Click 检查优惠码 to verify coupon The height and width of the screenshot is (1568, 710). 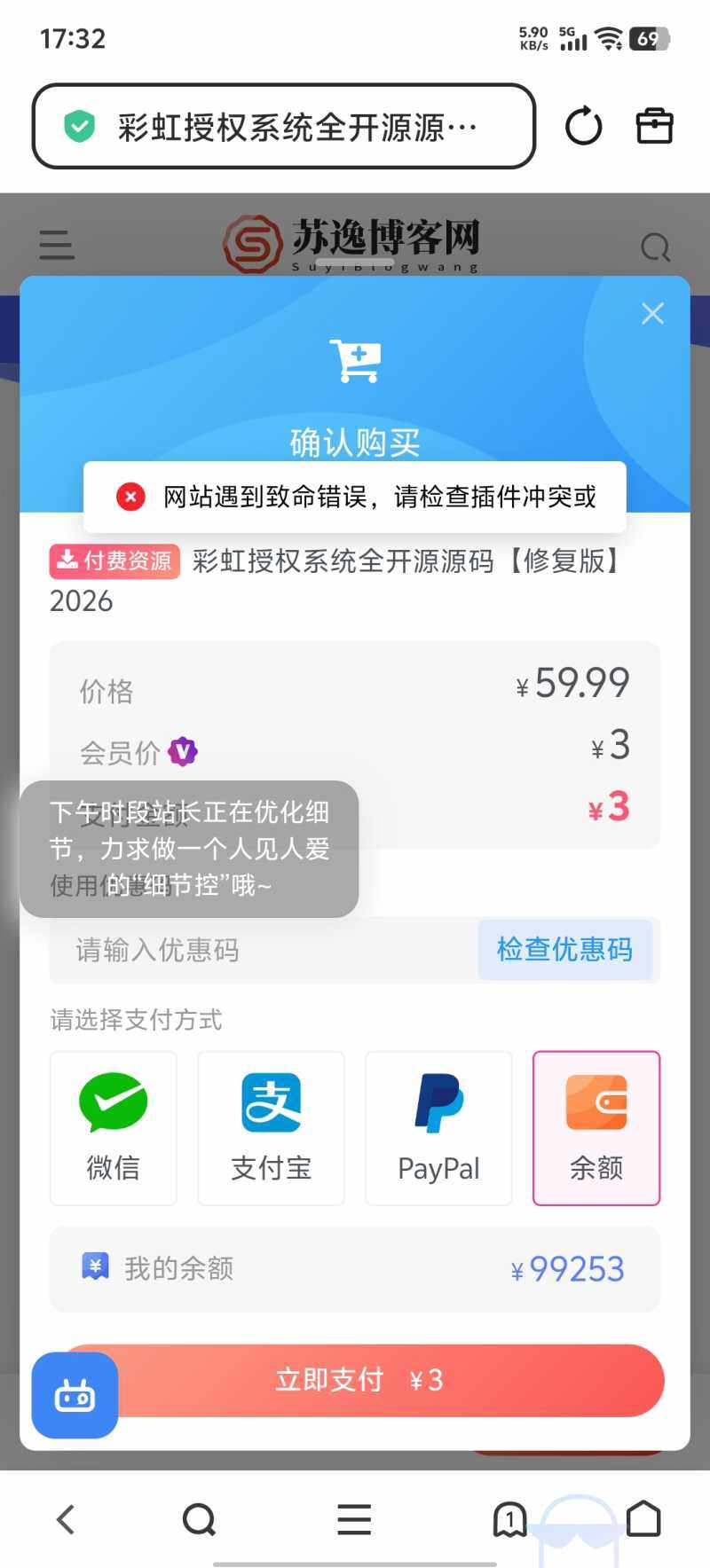[x=565, y=949]
